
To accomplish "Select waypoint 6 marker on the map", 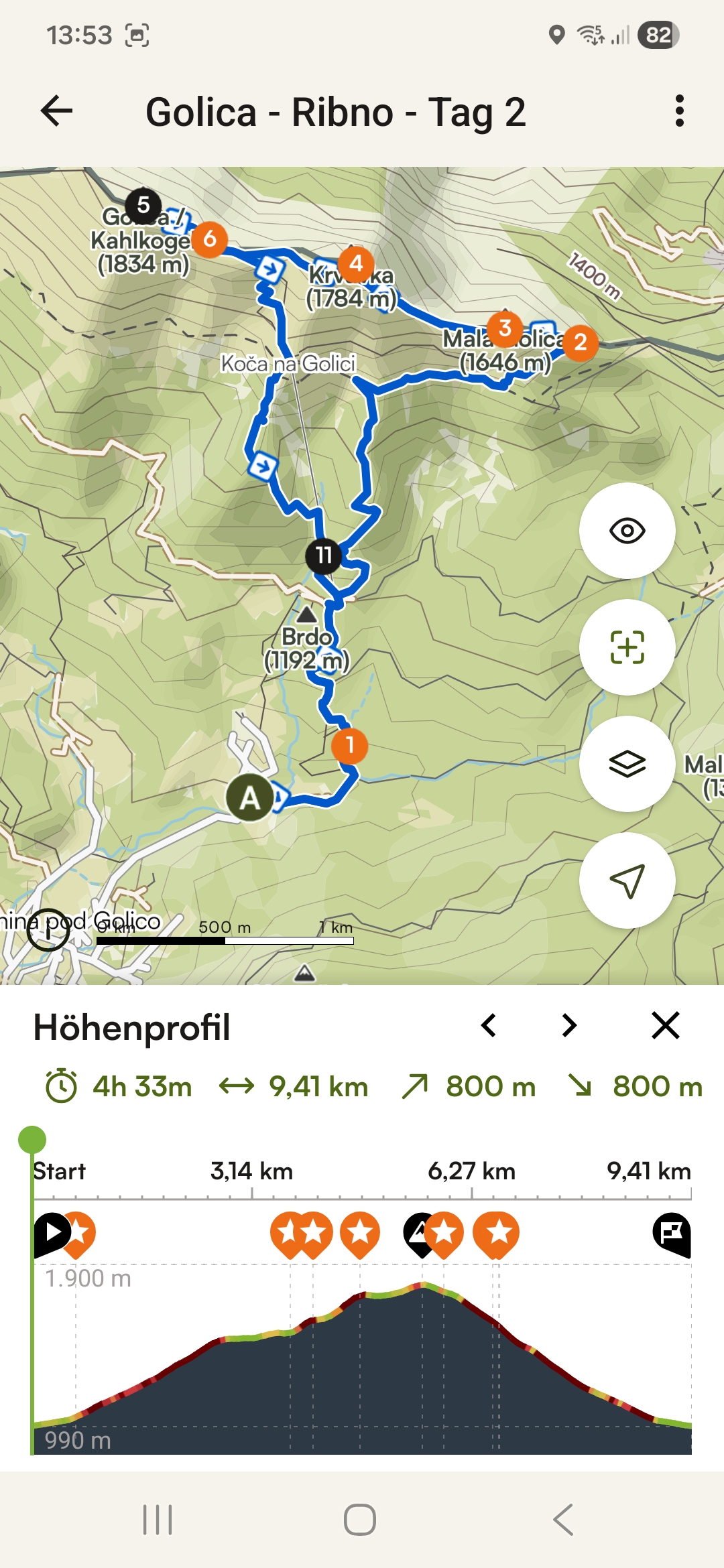I will (210, 239).
